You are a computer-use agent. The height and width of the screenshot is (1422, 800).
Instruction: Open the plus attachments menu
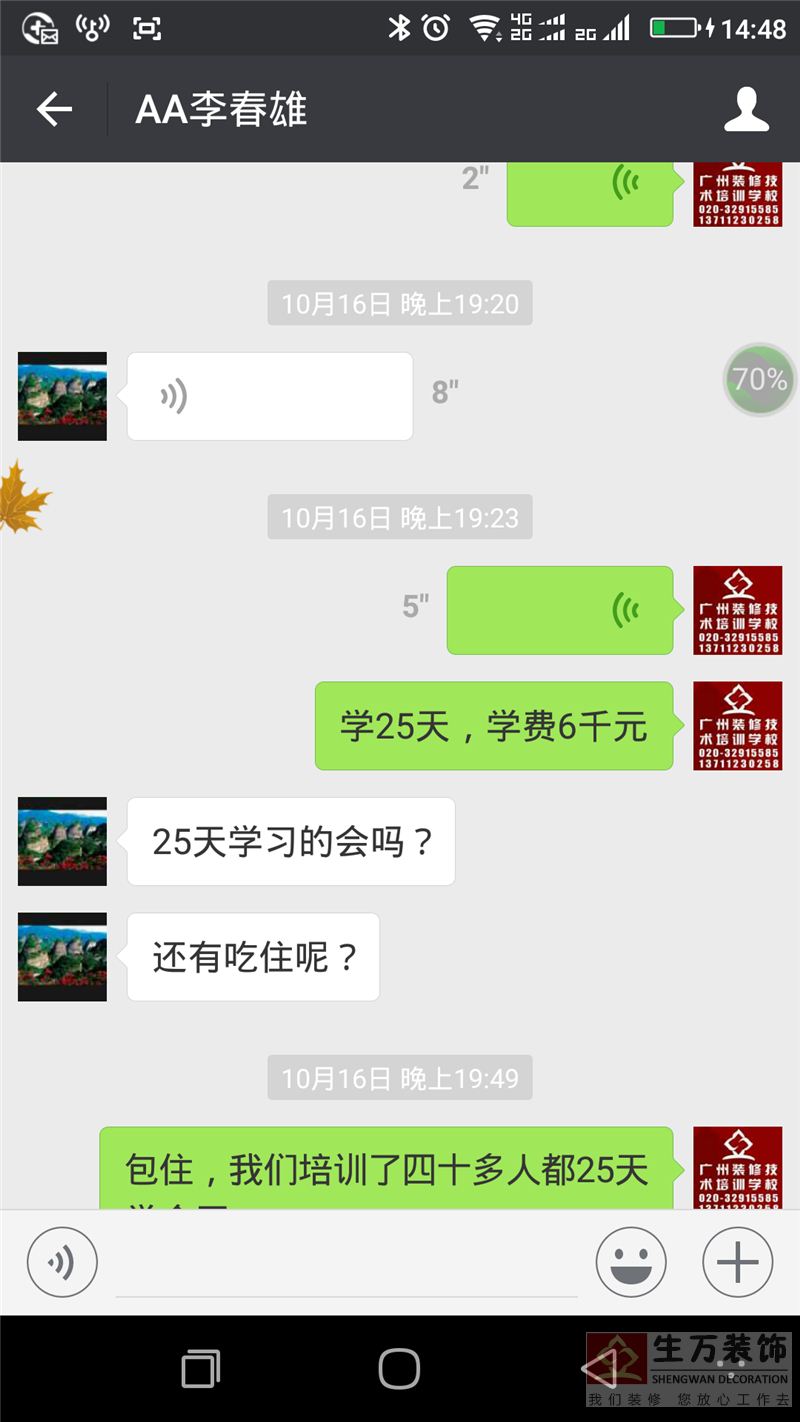(737, 1262)
